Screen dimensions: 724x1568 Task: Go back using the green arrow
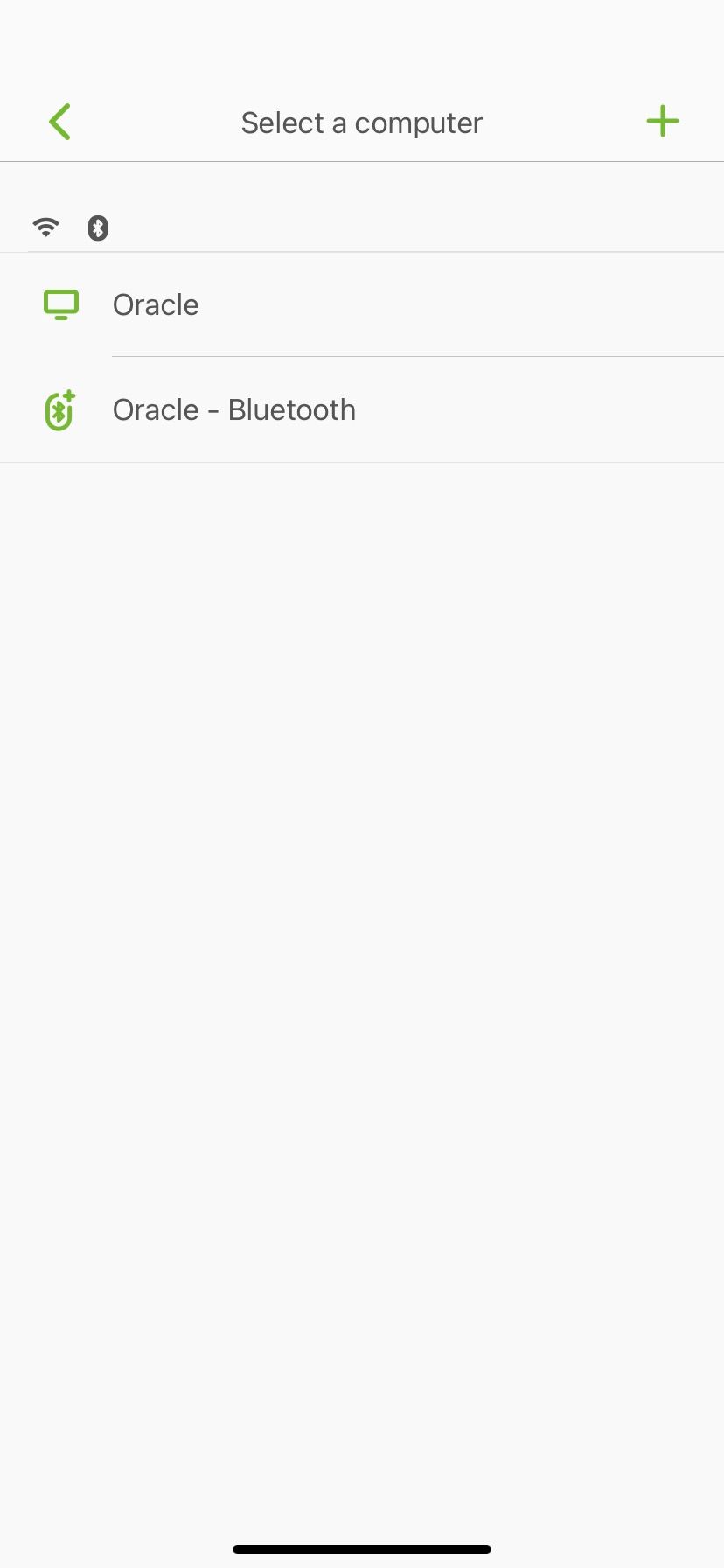click(59, 122)
